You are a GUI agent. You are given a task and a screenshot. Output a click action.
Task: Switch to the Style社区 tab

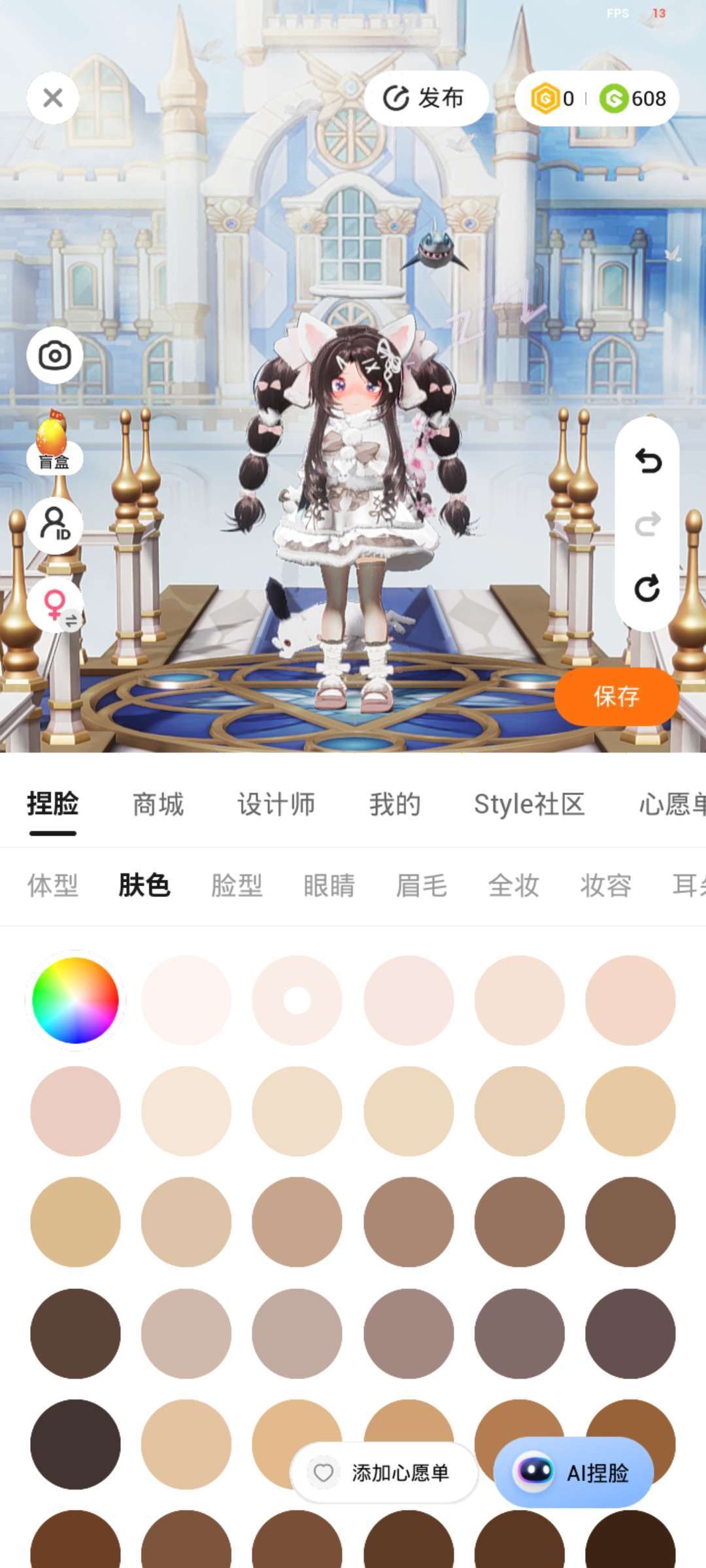pos(529,804)
